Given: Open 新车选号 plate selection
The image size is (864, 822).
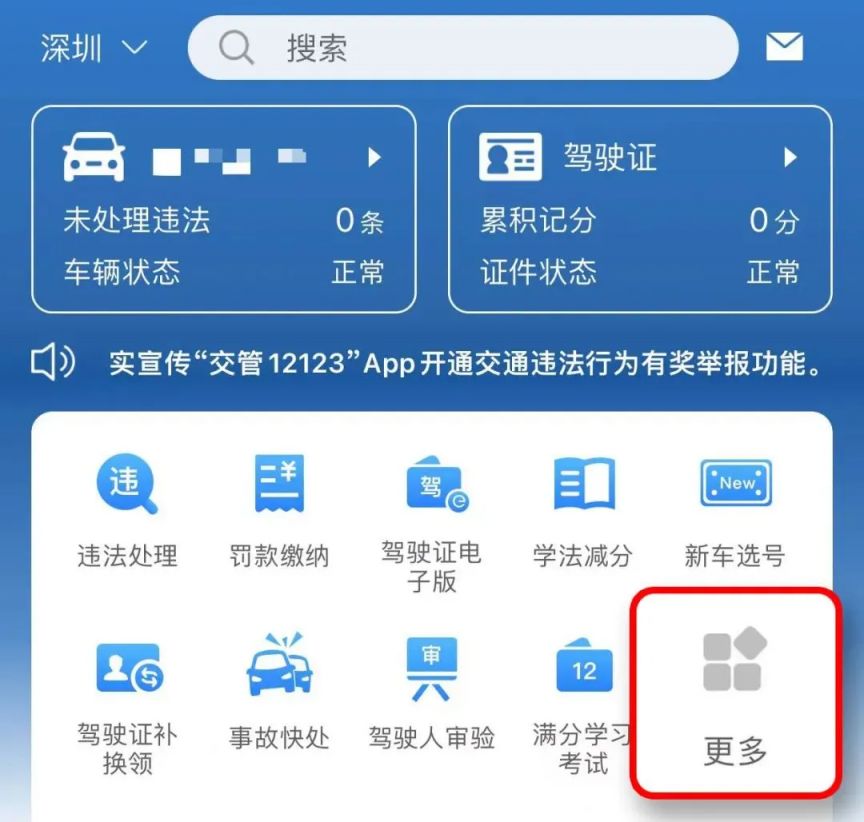Looking at the screenshot, I should point(735,509).
